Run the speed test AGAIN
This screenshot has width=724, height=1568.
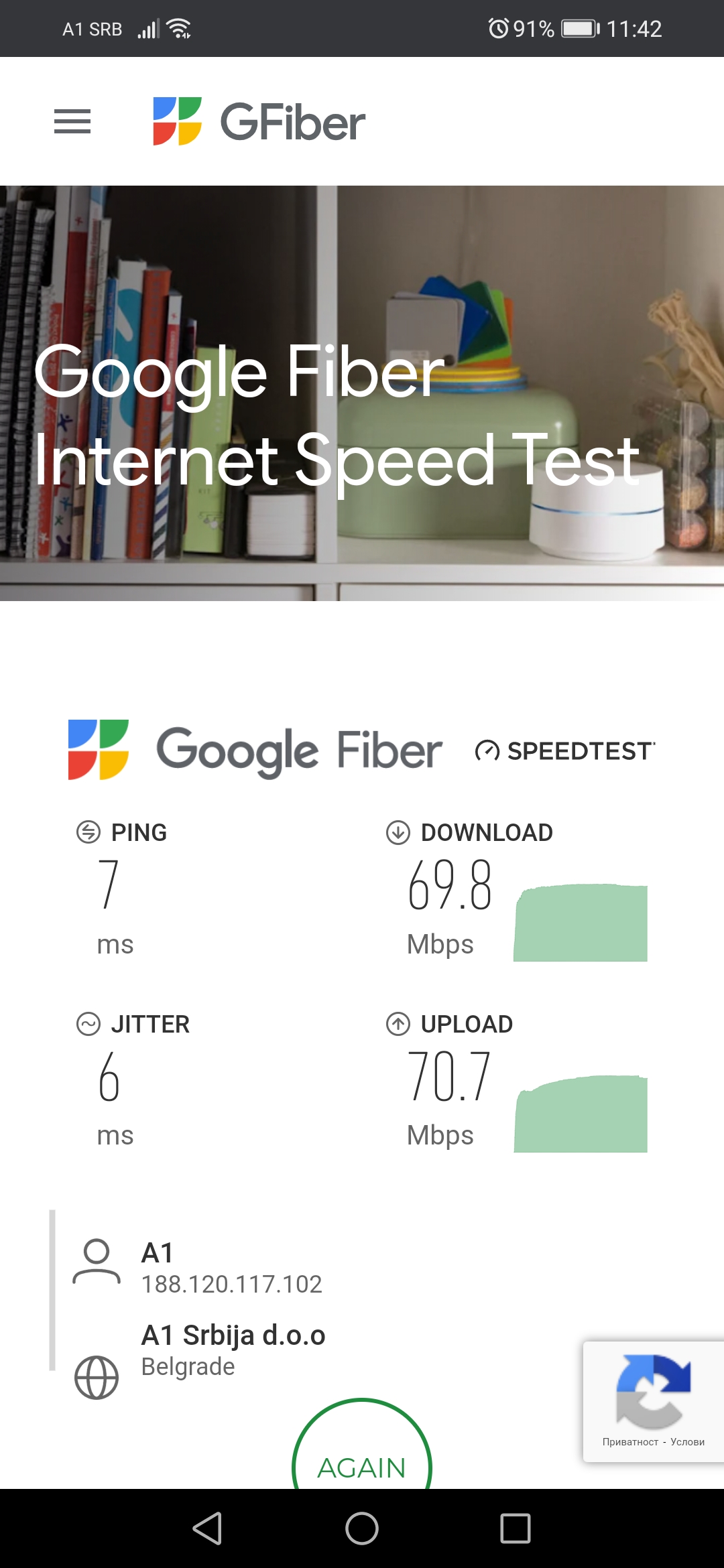click(x=361, y=1461)
